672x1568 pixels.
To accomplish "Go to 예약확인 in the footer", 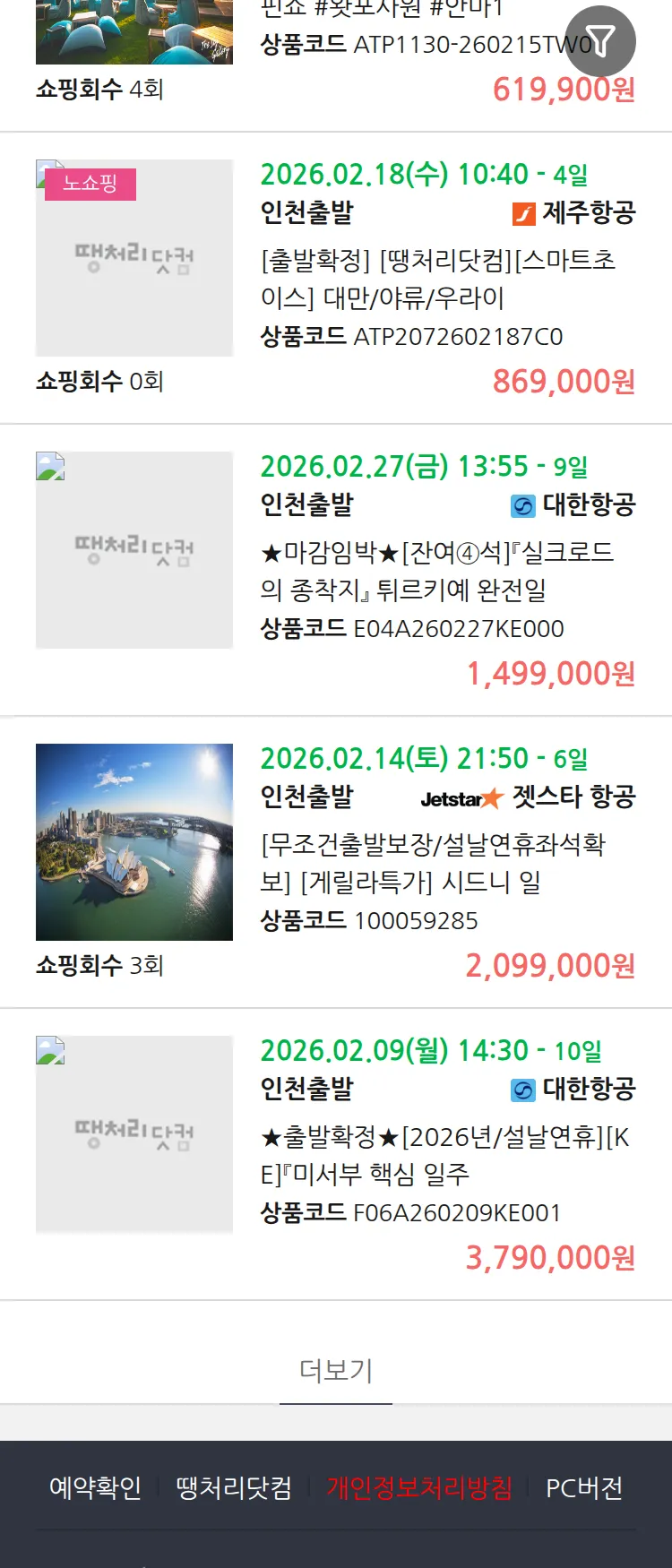I will pos(95,1488).
